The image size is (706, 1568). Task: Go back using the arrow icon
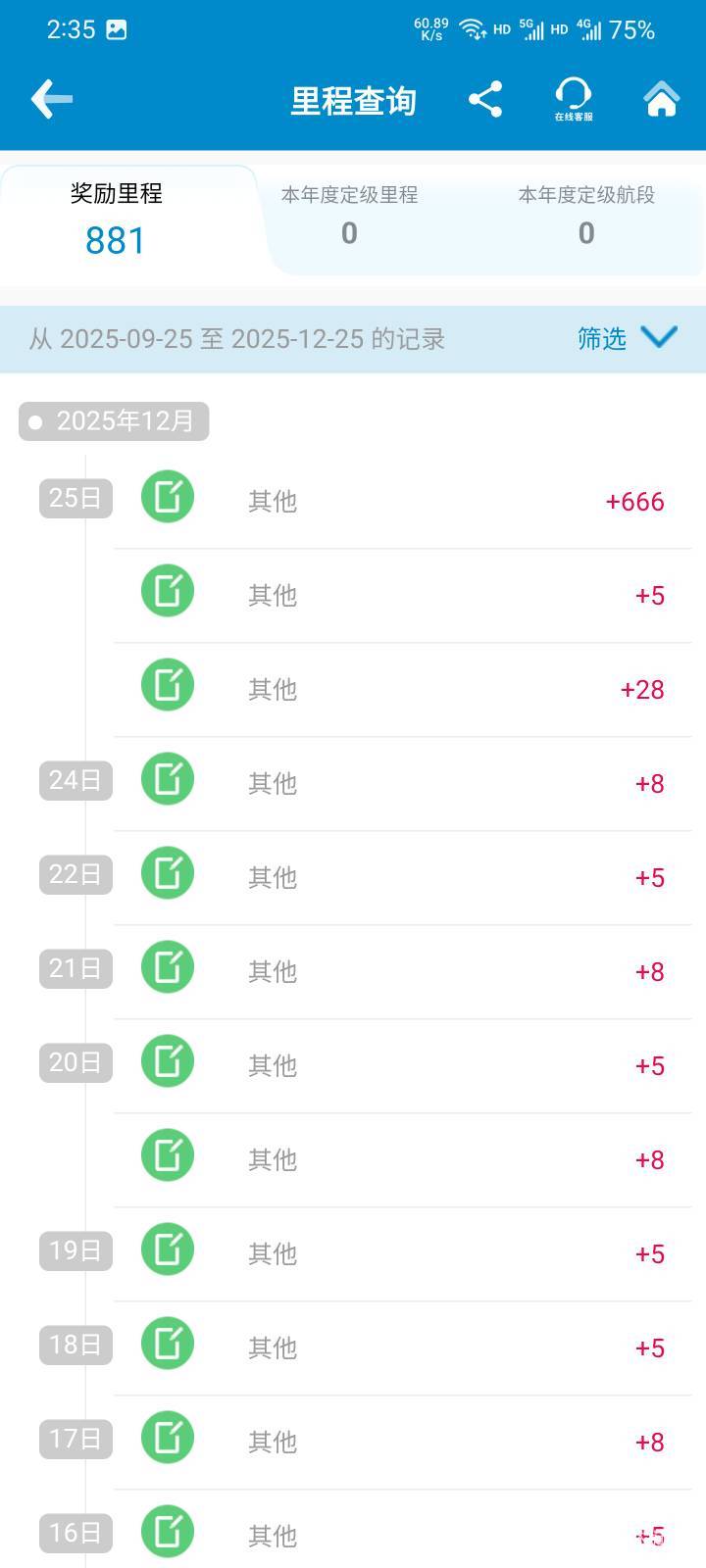click(x=52, y=99)
